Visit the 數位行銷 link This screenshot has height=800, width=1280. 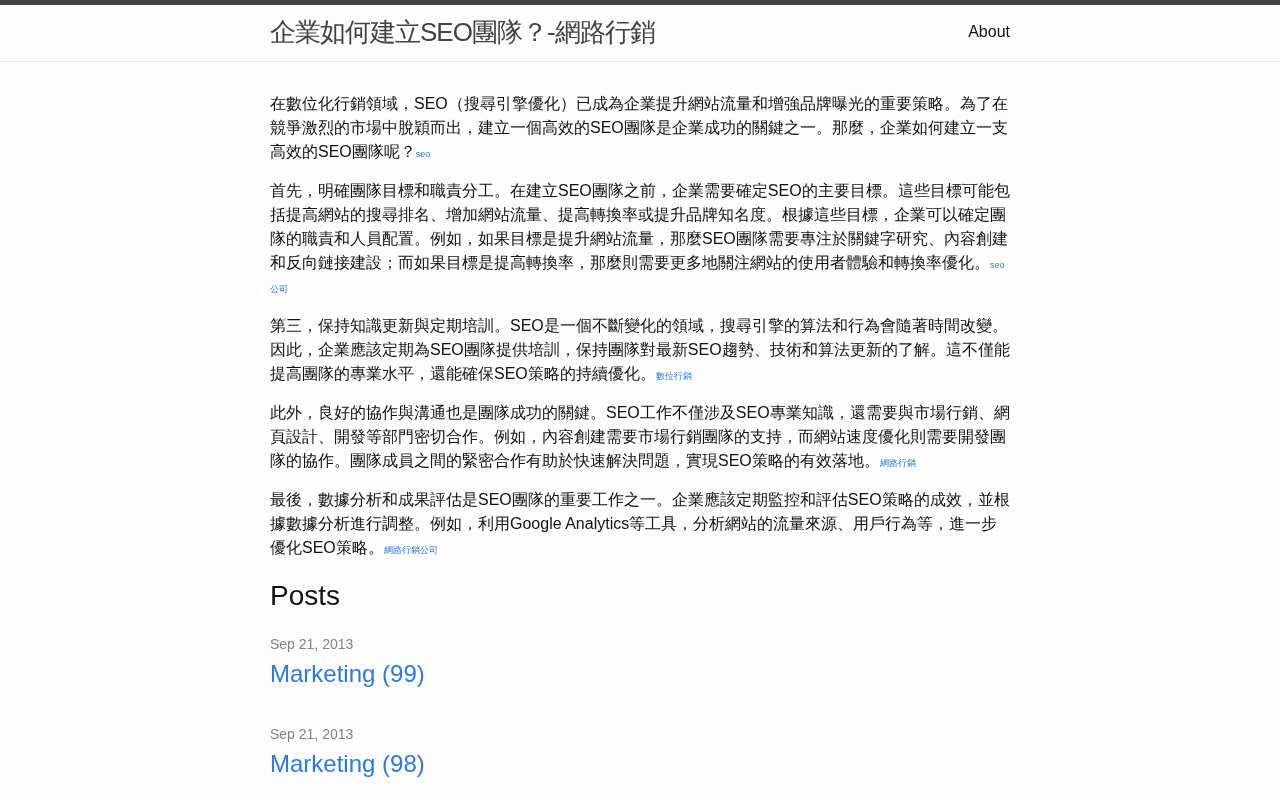(x=674, y=376)
